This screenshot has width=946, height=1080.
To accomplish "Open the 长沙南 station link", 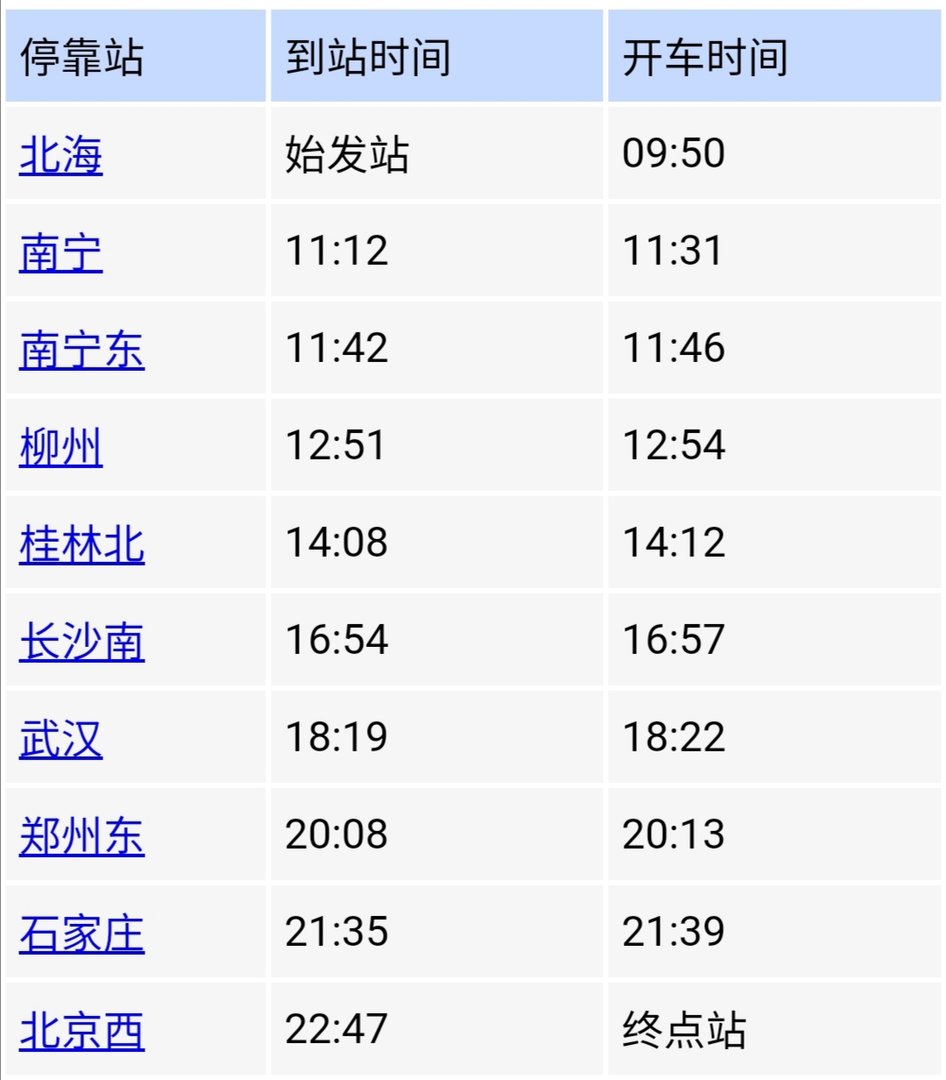I will [x=80, y=640].
